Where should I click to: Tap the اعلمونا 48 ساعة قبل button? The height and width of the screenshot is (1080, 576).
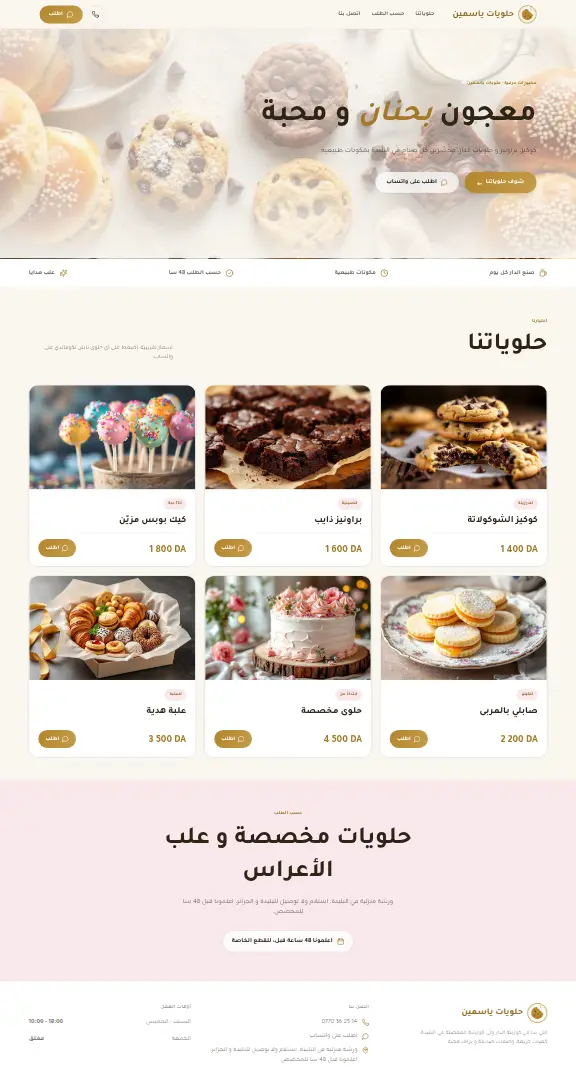[x=288, y=942]
